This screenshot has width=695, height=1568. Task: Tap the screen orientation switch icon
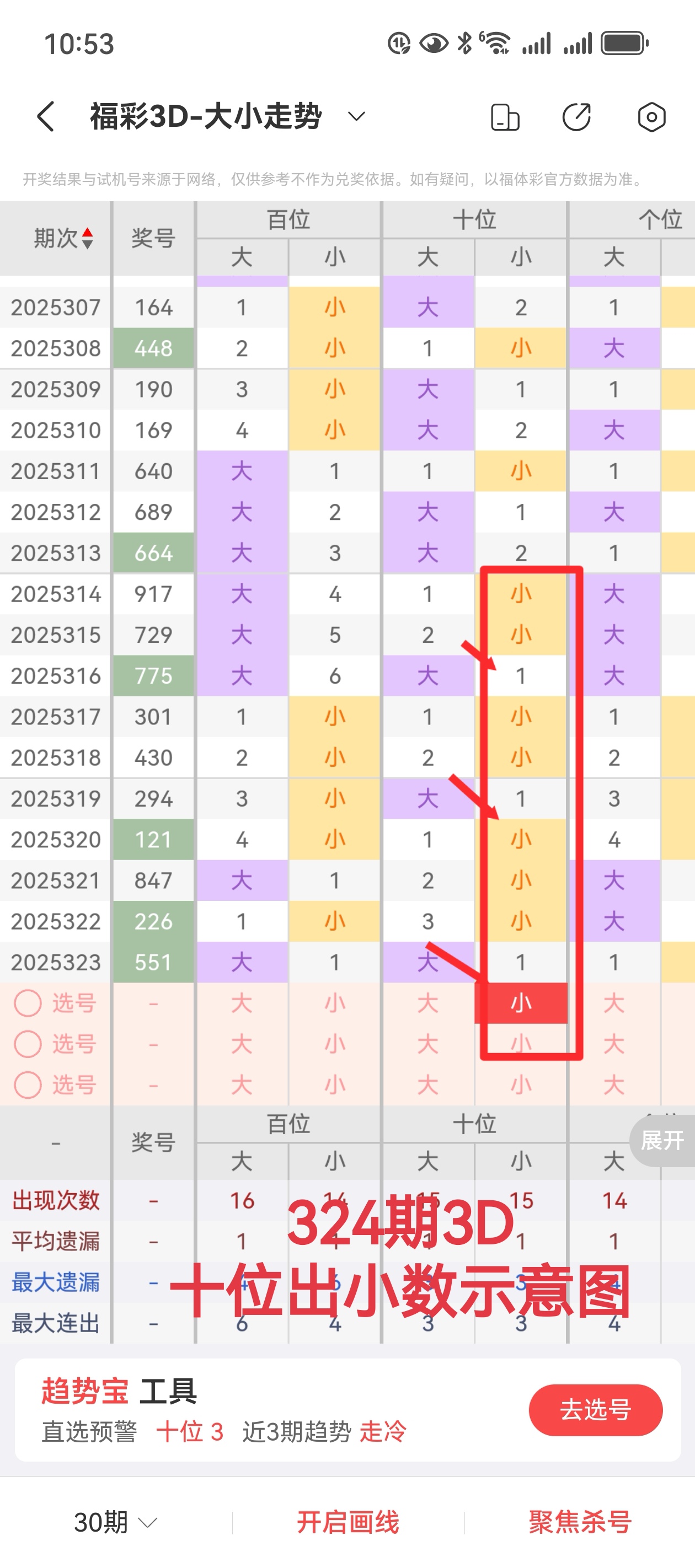coord(505,117)
